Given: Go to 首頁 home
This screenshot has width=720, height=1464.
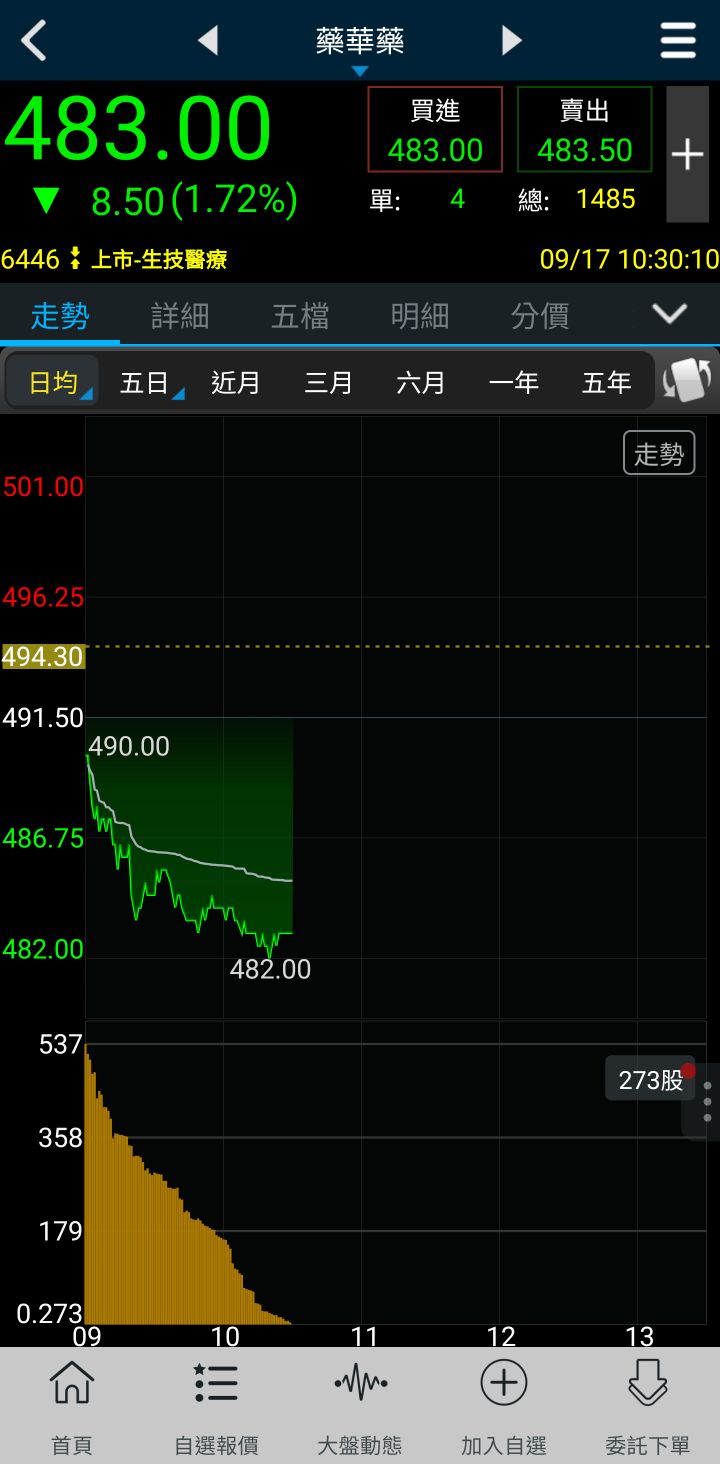Looking at the screenshot, I should (x=72, y=1405).
